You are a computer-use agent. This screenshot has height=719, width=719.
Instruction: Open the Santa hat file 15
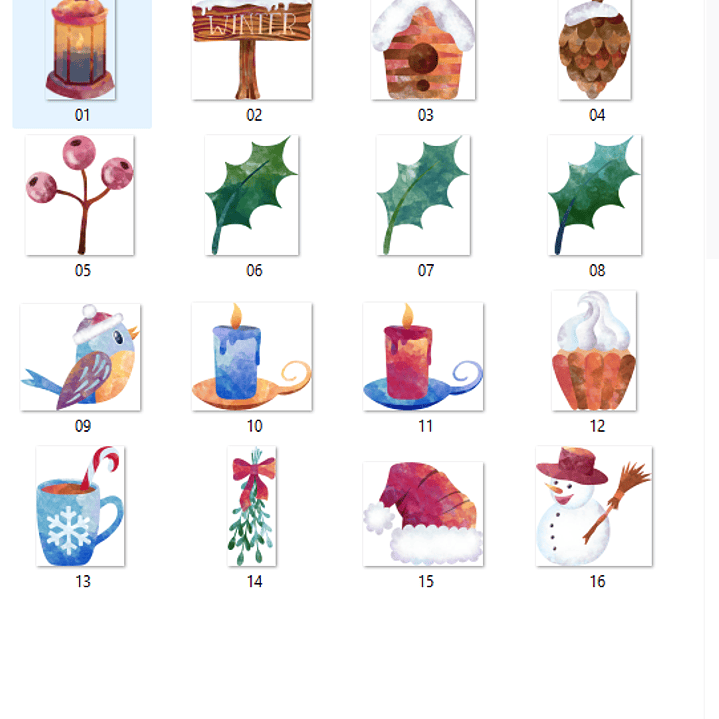(423, 514)
